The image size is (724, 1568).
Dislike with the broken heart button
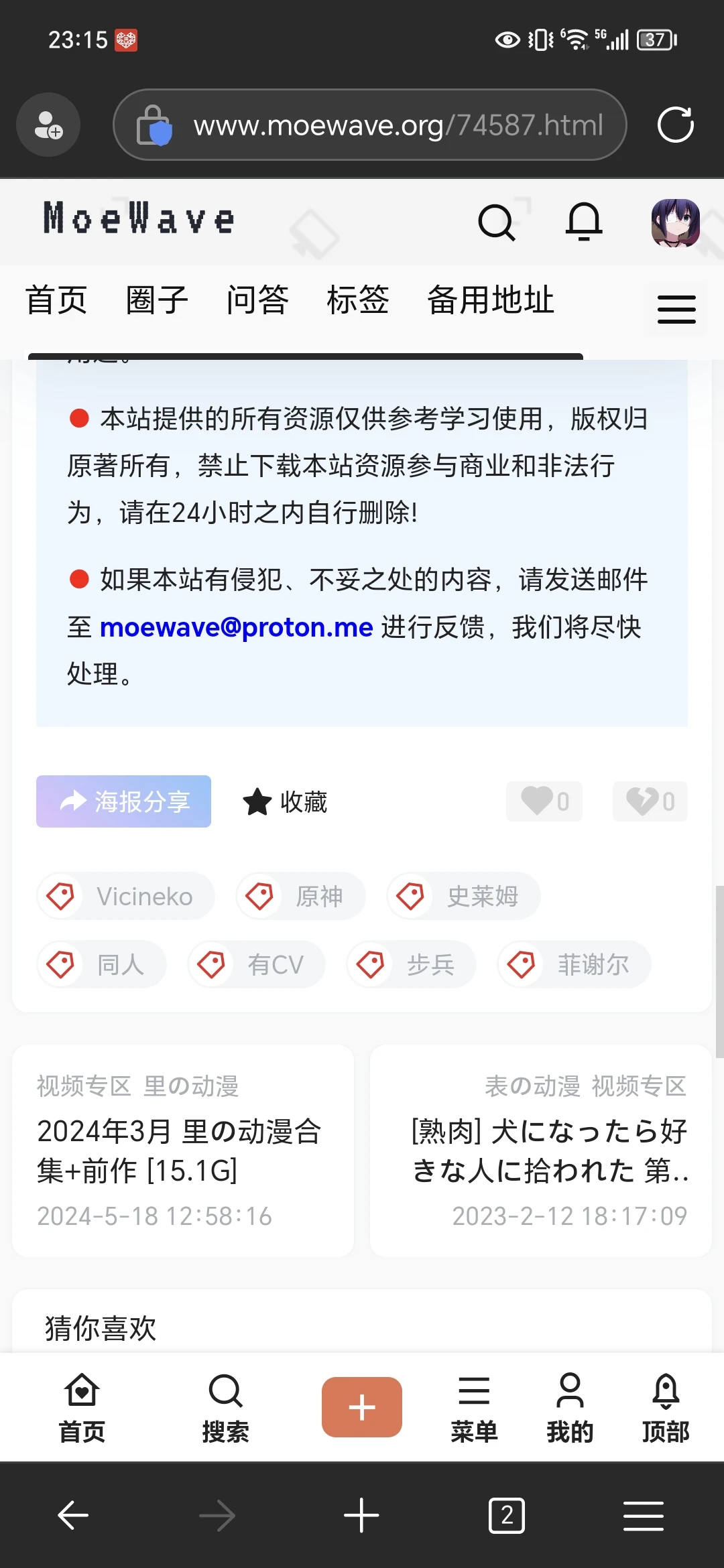pos(650,801)
